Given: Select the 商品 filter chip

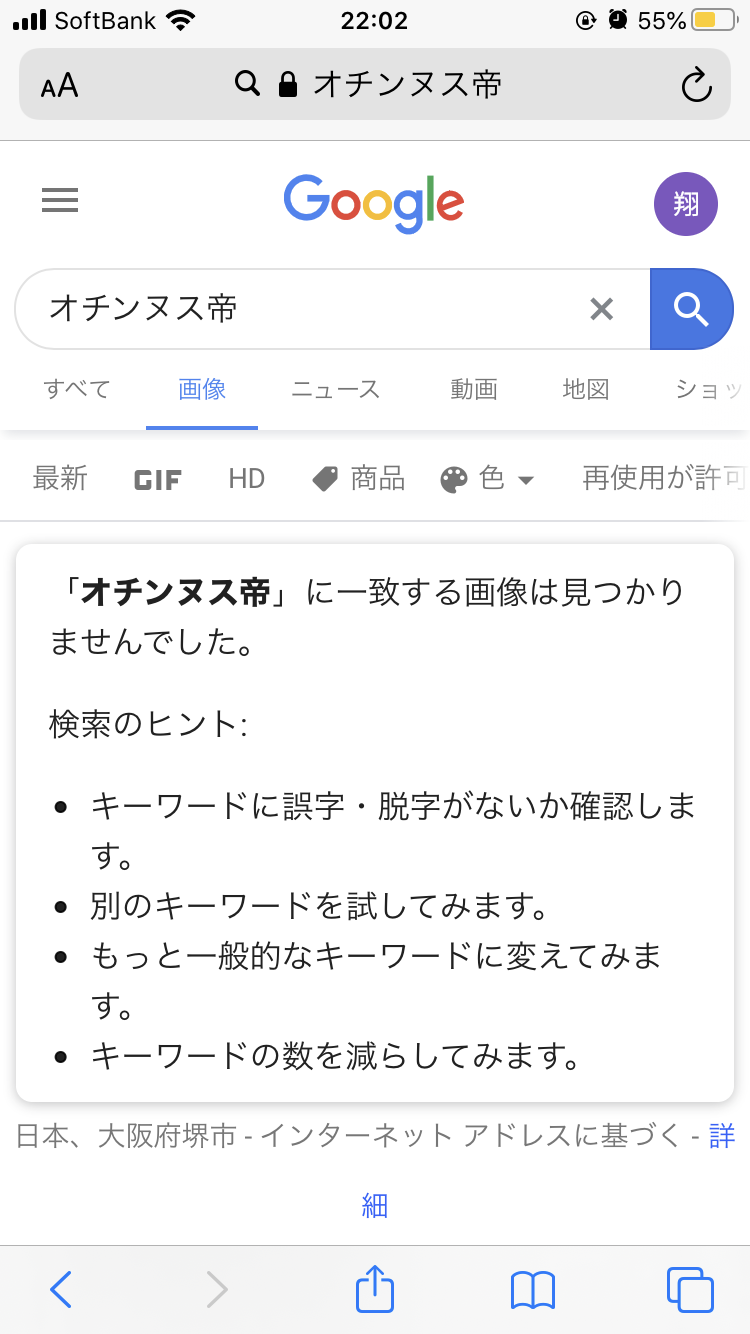Looking at the screenshot, I should [x=359, y=479].
